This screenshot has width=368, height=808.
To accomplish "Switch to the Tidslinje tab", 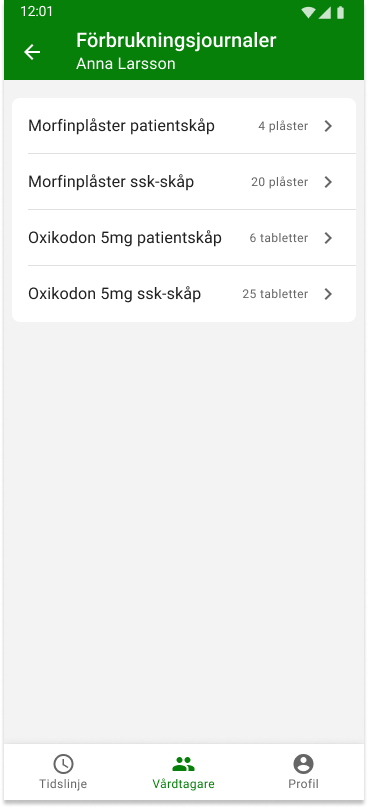I will (63, 772).
